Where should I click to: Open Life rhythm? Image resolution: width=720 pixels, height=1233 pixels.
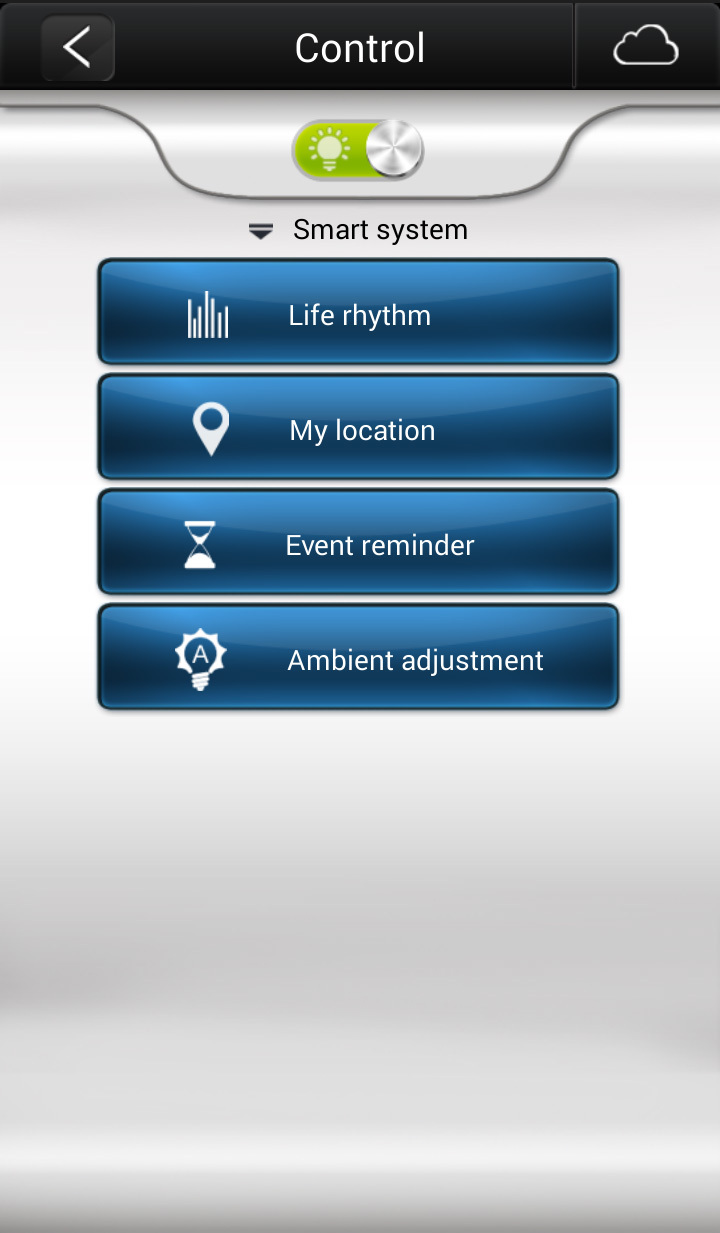click(x=358, y=311)
